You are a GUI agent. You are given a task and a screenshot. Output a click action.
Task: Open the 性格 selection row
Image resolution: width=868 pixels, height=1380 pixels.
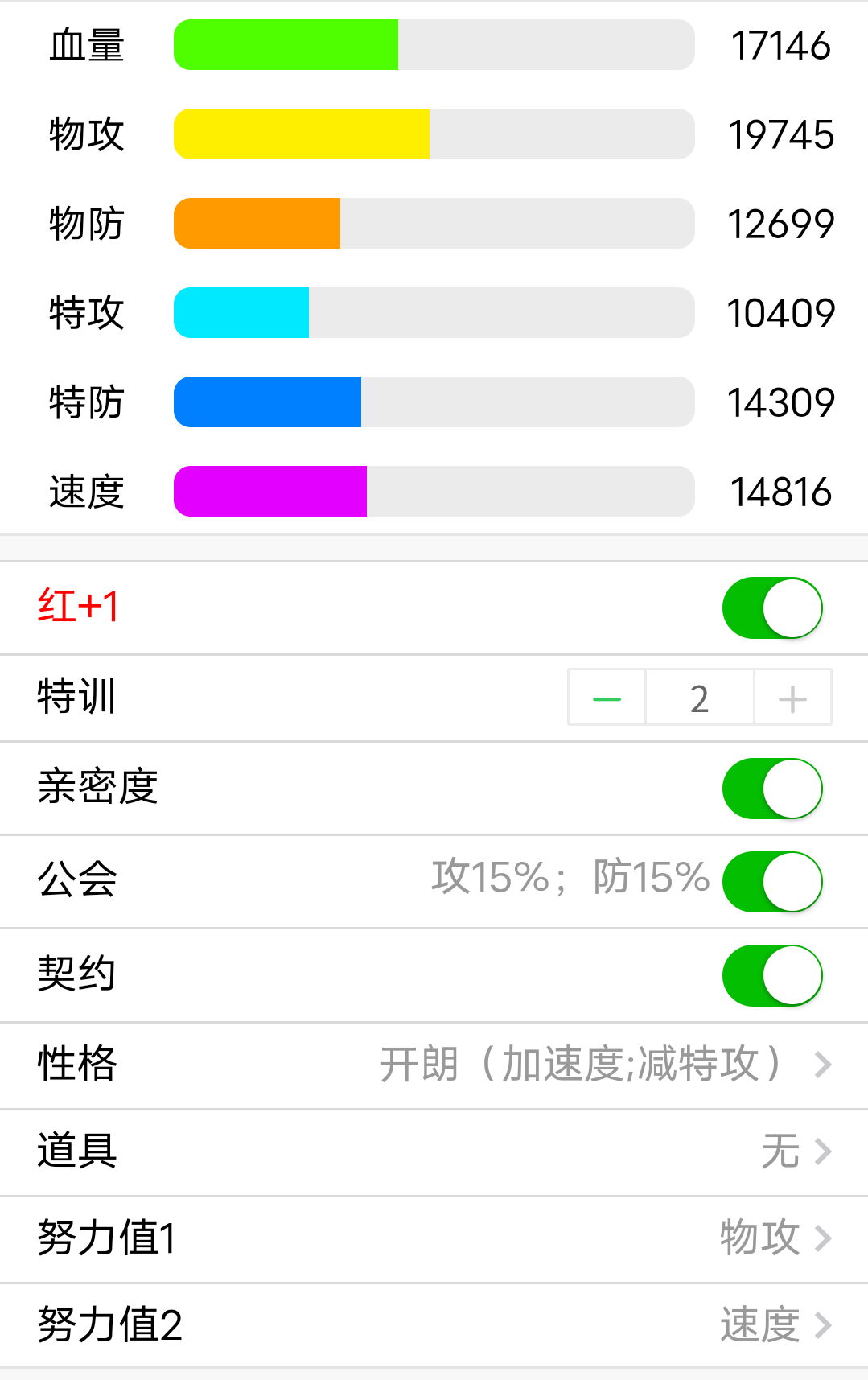(x=434, y=1065)
